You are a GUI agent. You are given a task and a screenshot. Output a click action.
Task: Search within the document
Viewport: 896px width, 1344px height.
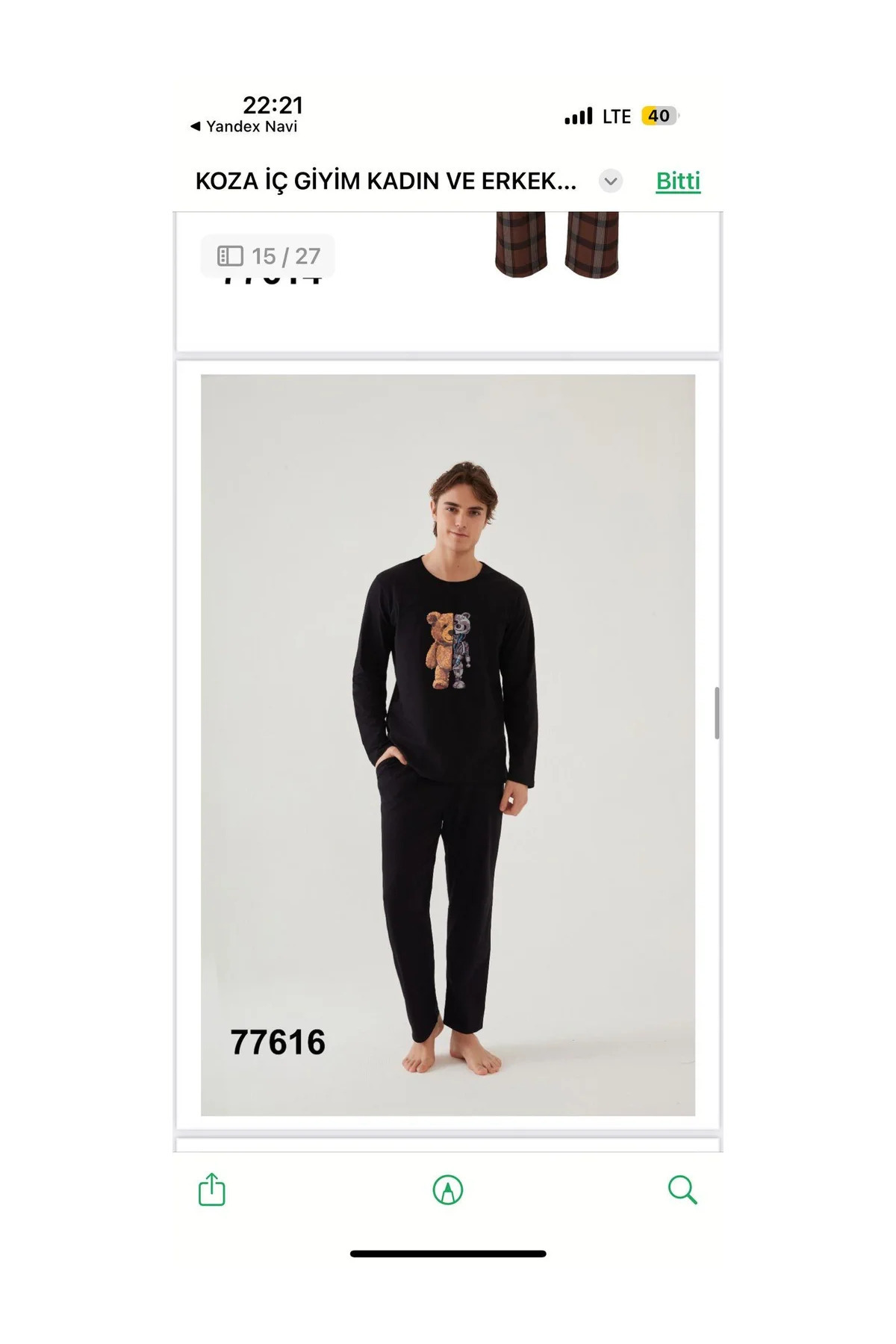(682, 1189)
